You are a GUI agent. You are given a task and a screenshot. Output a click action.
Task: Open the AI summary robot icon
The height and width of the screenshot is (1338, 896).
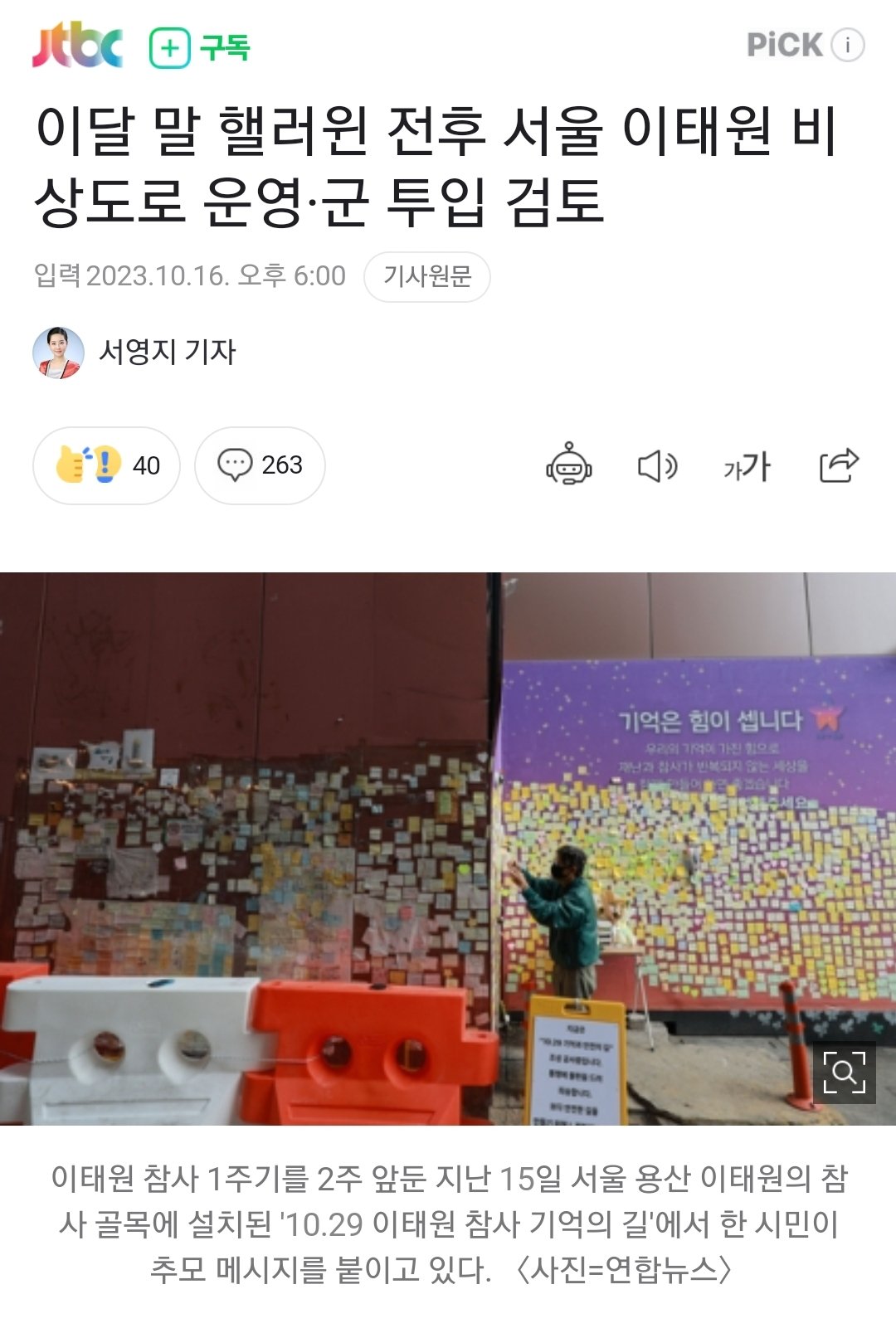point(568,465)
